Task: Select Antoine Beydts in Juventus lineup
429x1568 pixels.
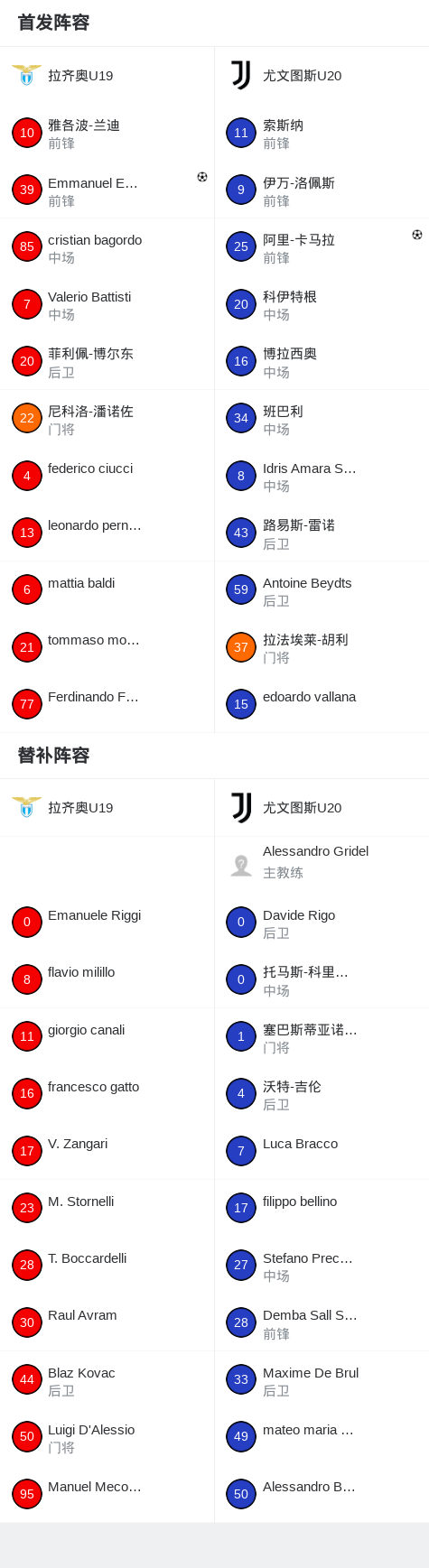Action: coord(322,590)
